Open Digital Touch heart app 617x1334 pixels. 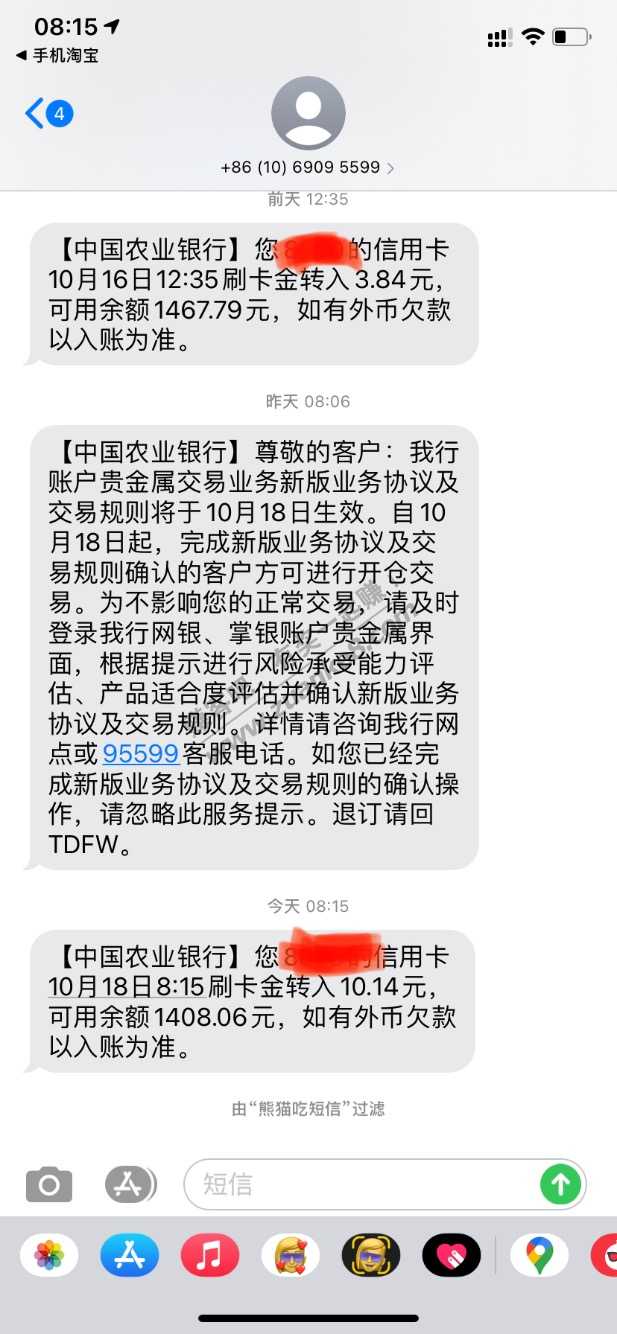coord(451,1255)
